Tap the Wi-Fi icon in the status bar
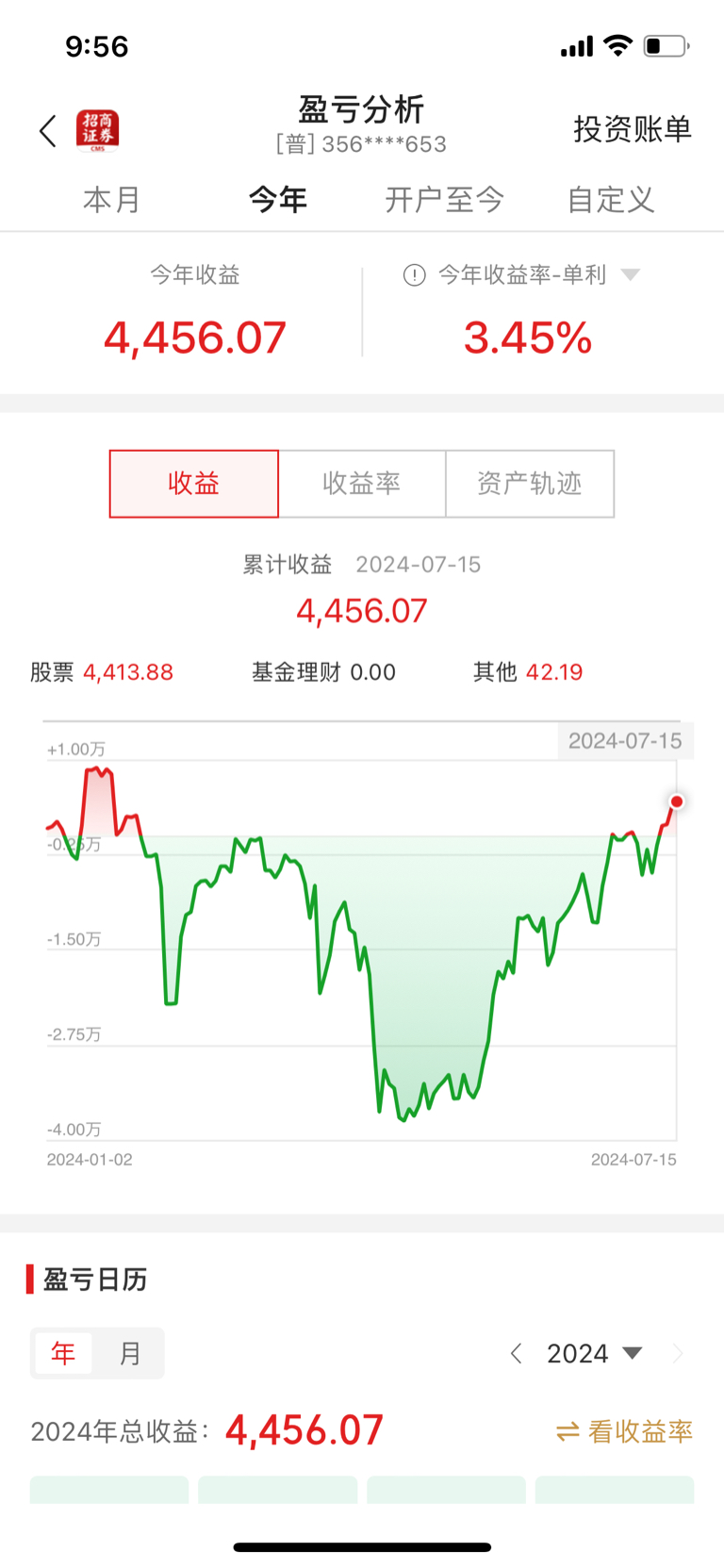This screenshot has width=724, height=1568. point(617,43)
